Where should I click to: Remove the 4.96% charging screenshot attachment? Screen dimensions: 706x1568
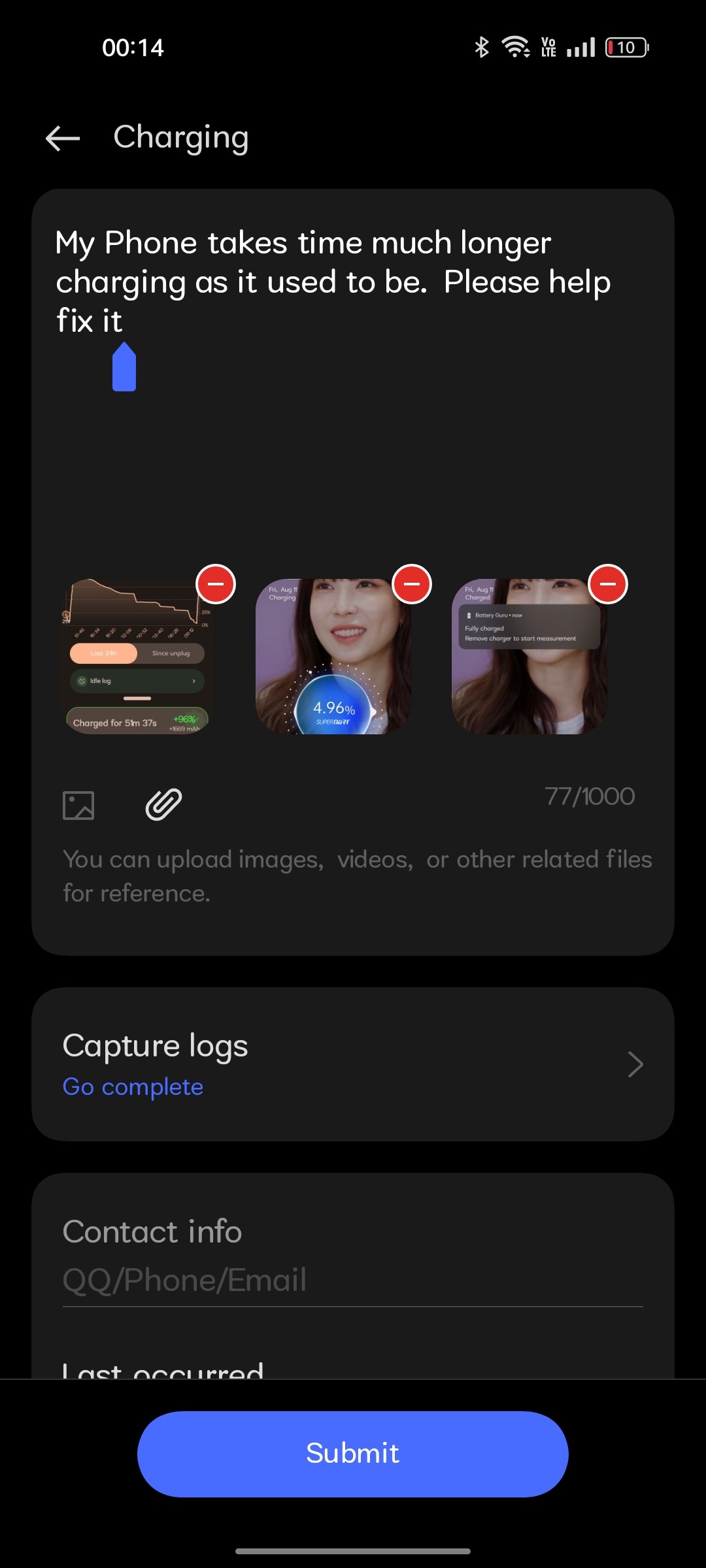pos(412,583)
